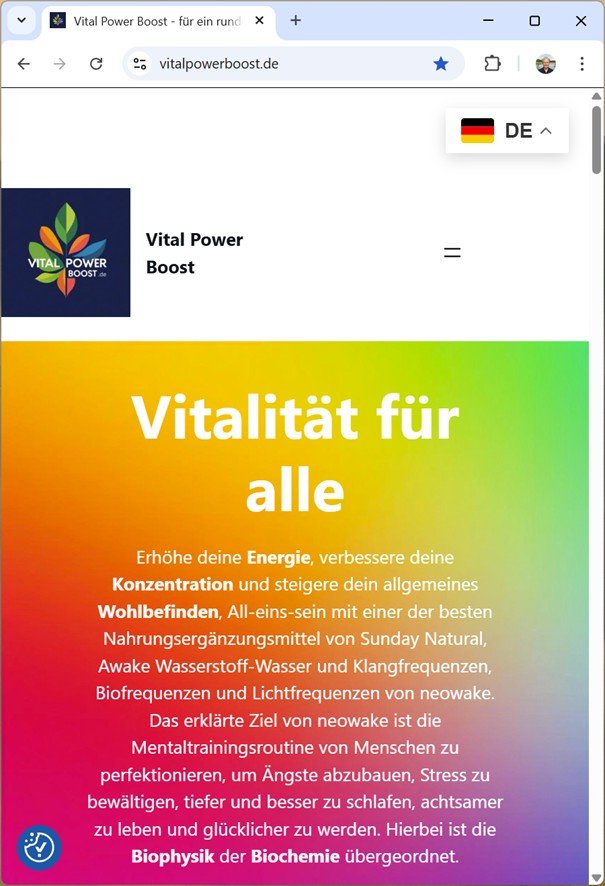View site information for vitalpowerboost.de

(x=141, y=64)
